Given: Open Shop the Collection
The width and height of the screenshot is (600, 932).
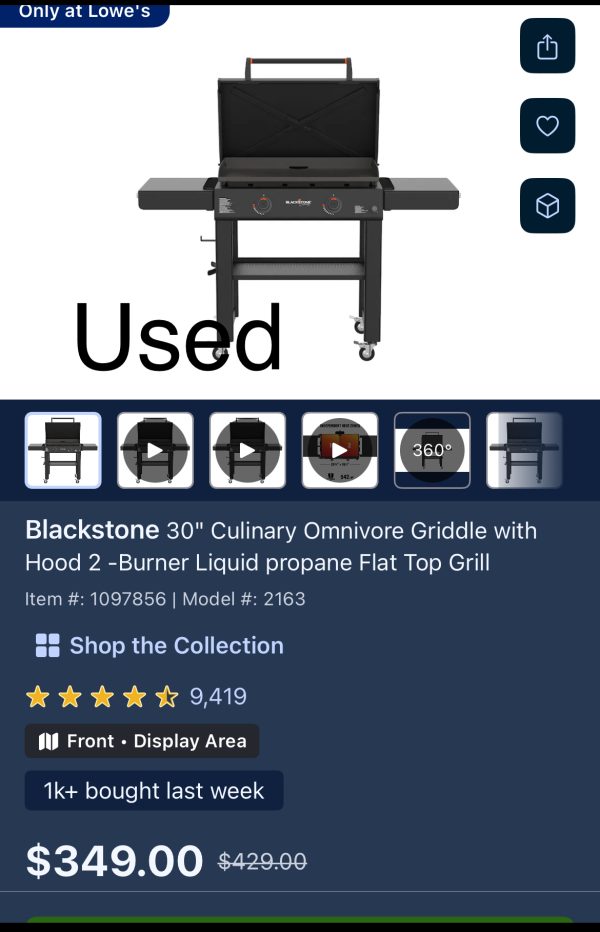Looking at the screenshot, I should pyautogui.click(x=160, y=646).
